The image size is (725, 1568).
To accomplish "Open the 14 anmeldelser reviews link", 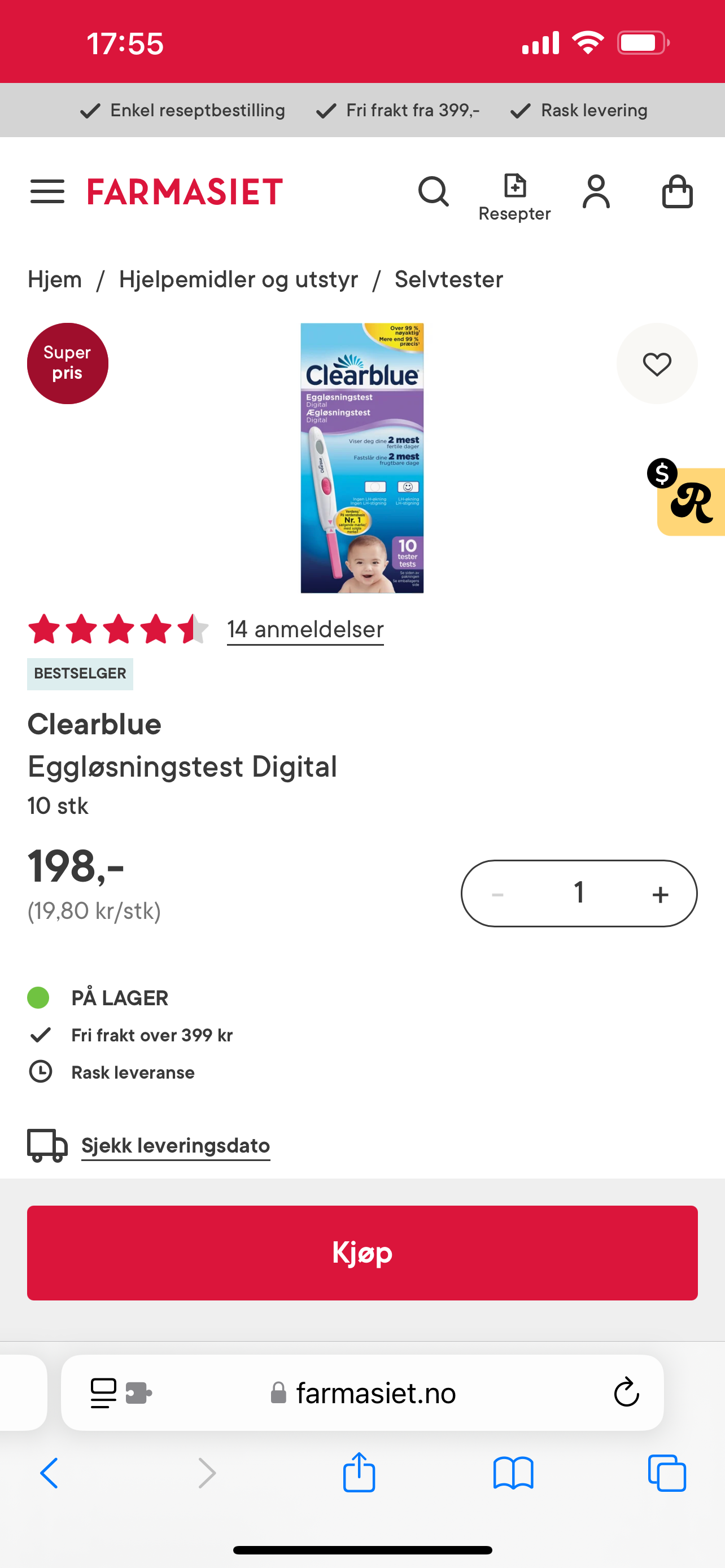I will 305,629.
